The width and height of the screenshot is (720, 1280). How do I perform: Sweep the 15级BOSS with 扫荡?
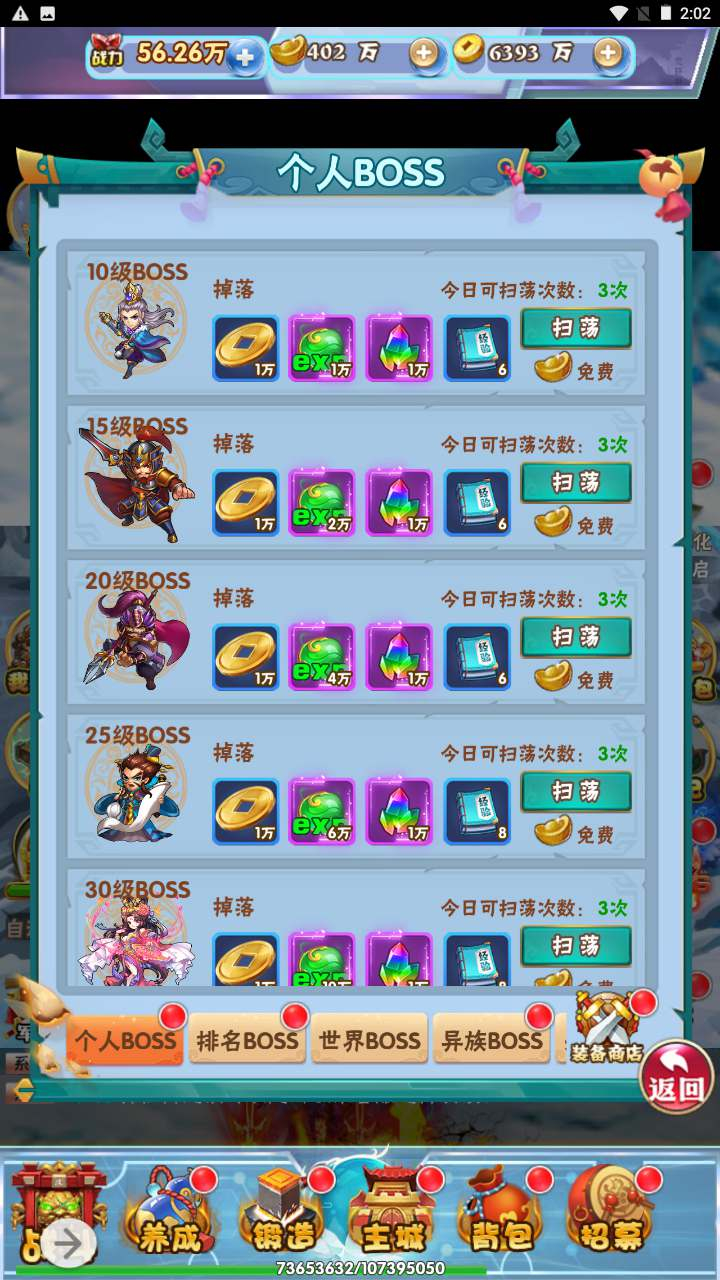576,483
